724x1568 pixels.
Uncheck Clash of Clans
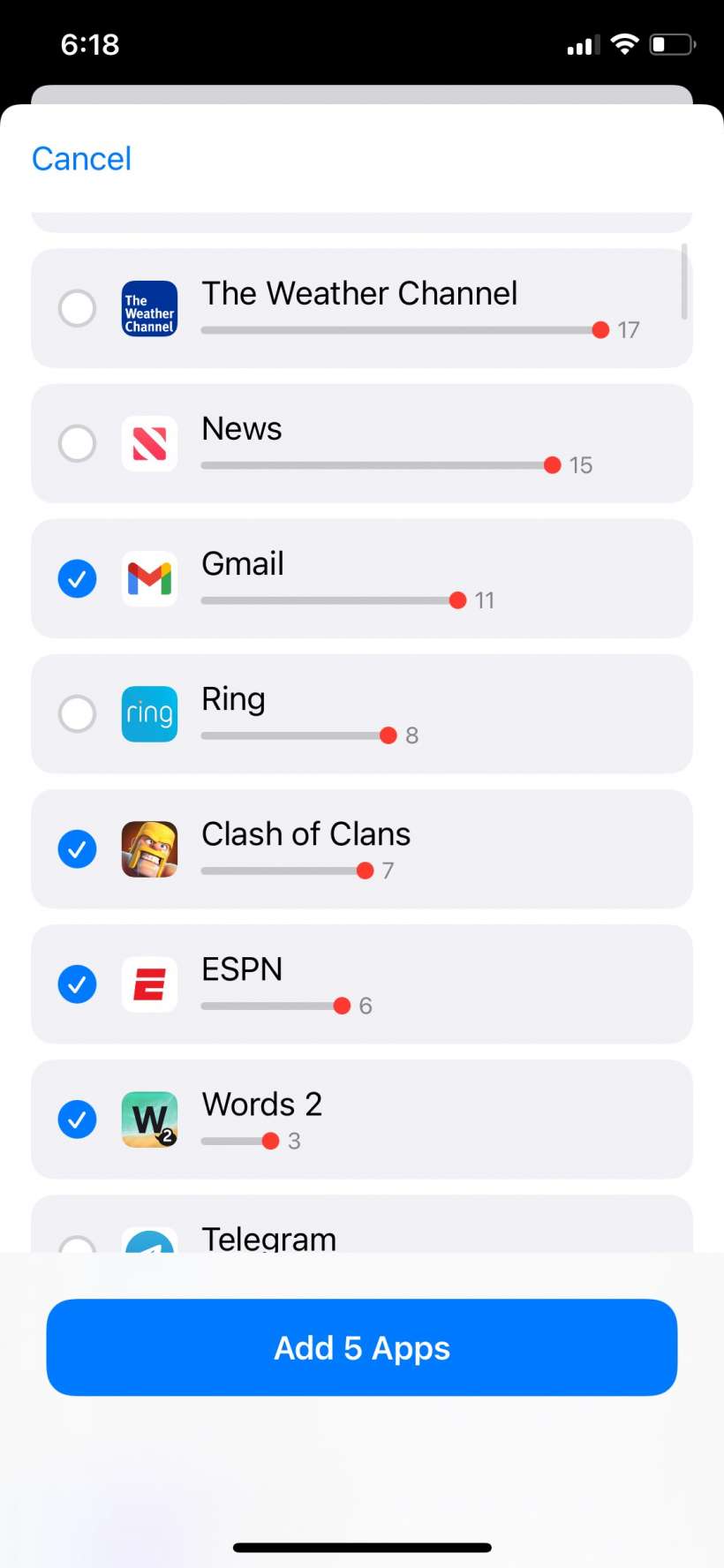pyautogui.click(x=78, y=849)
